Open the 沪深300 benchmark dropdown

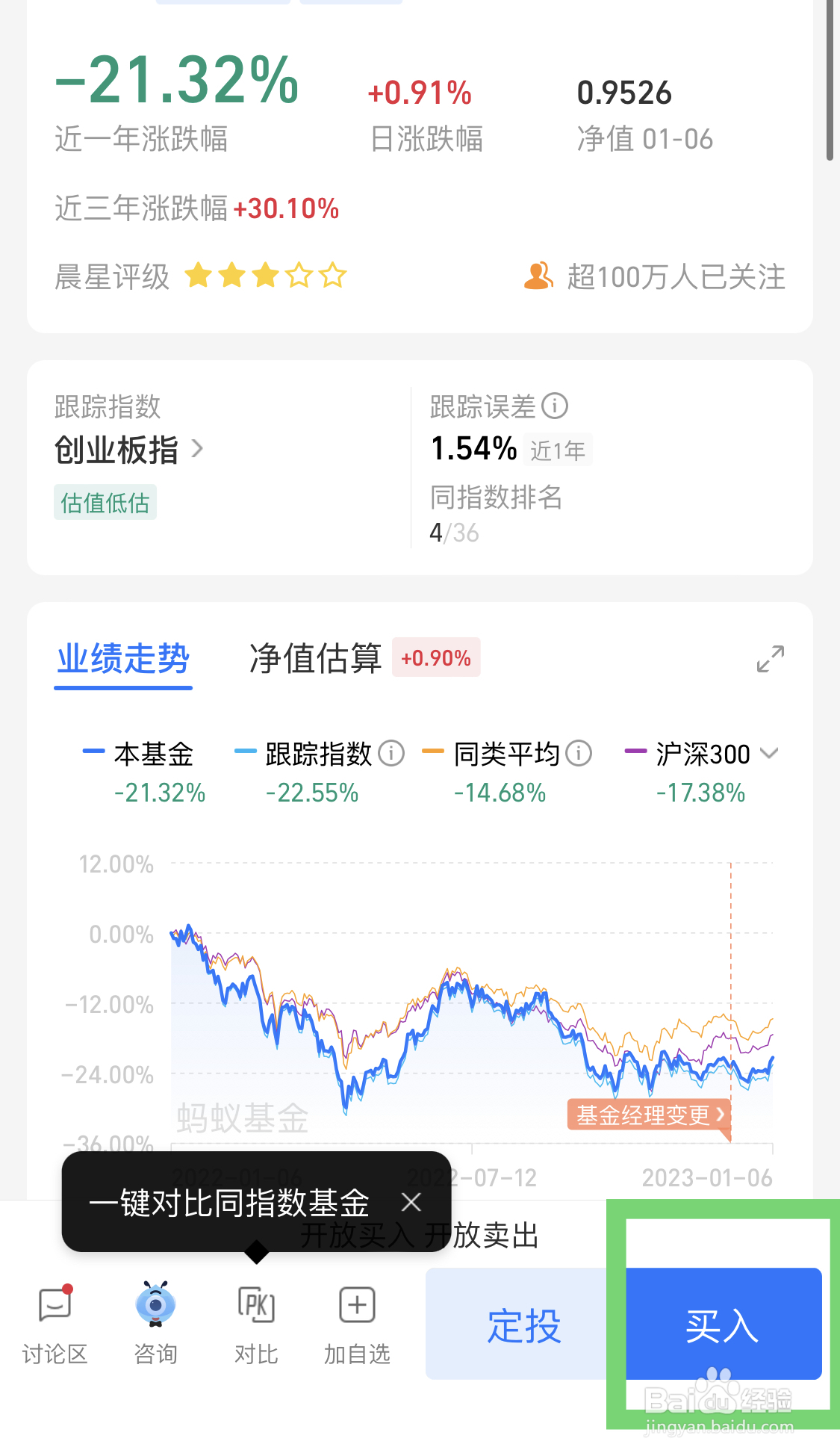pos(769,753)
